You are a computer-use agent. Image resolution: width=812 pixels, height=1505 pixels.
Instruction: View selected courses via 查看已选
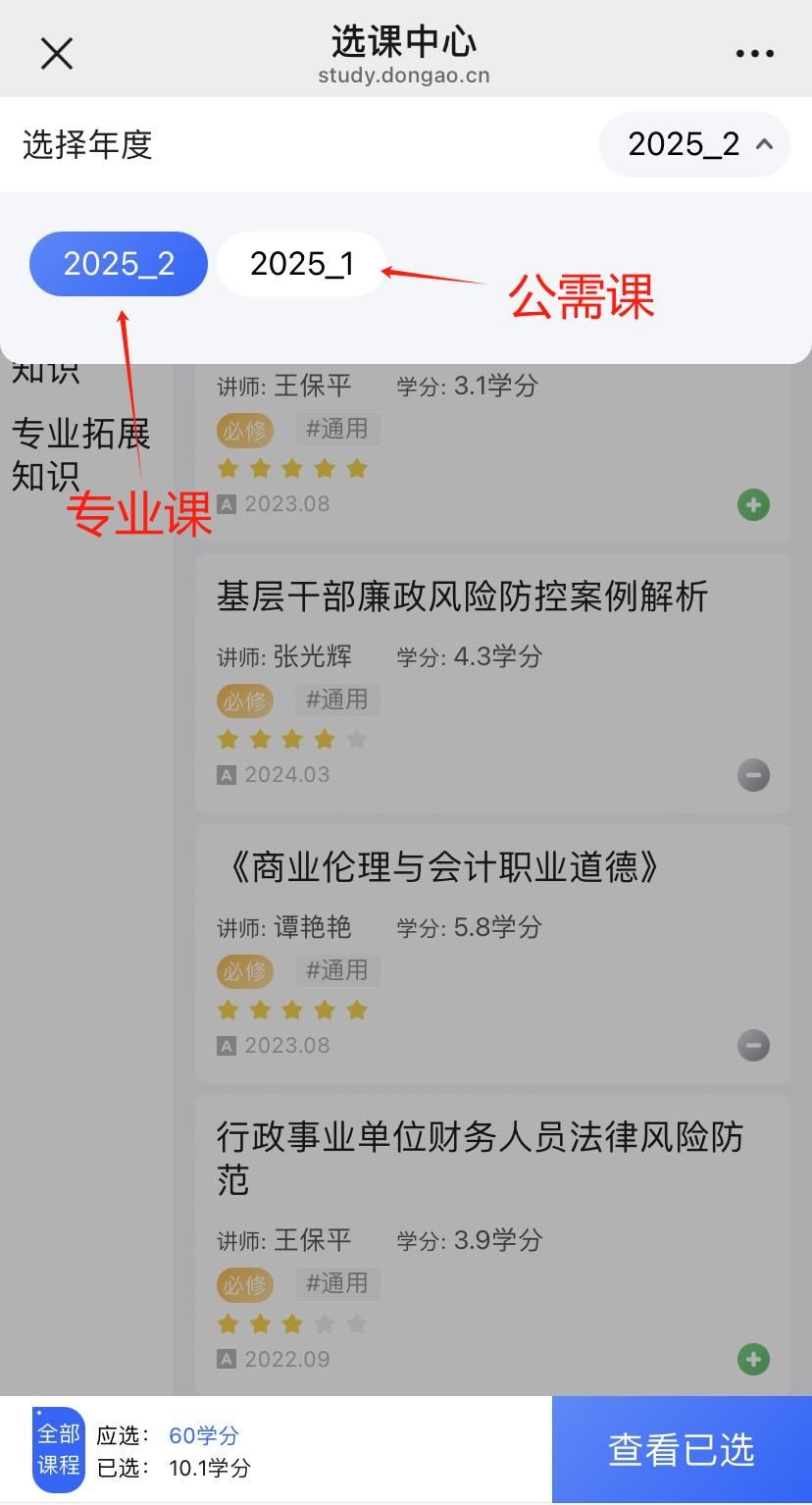(x=682, y=1450)
